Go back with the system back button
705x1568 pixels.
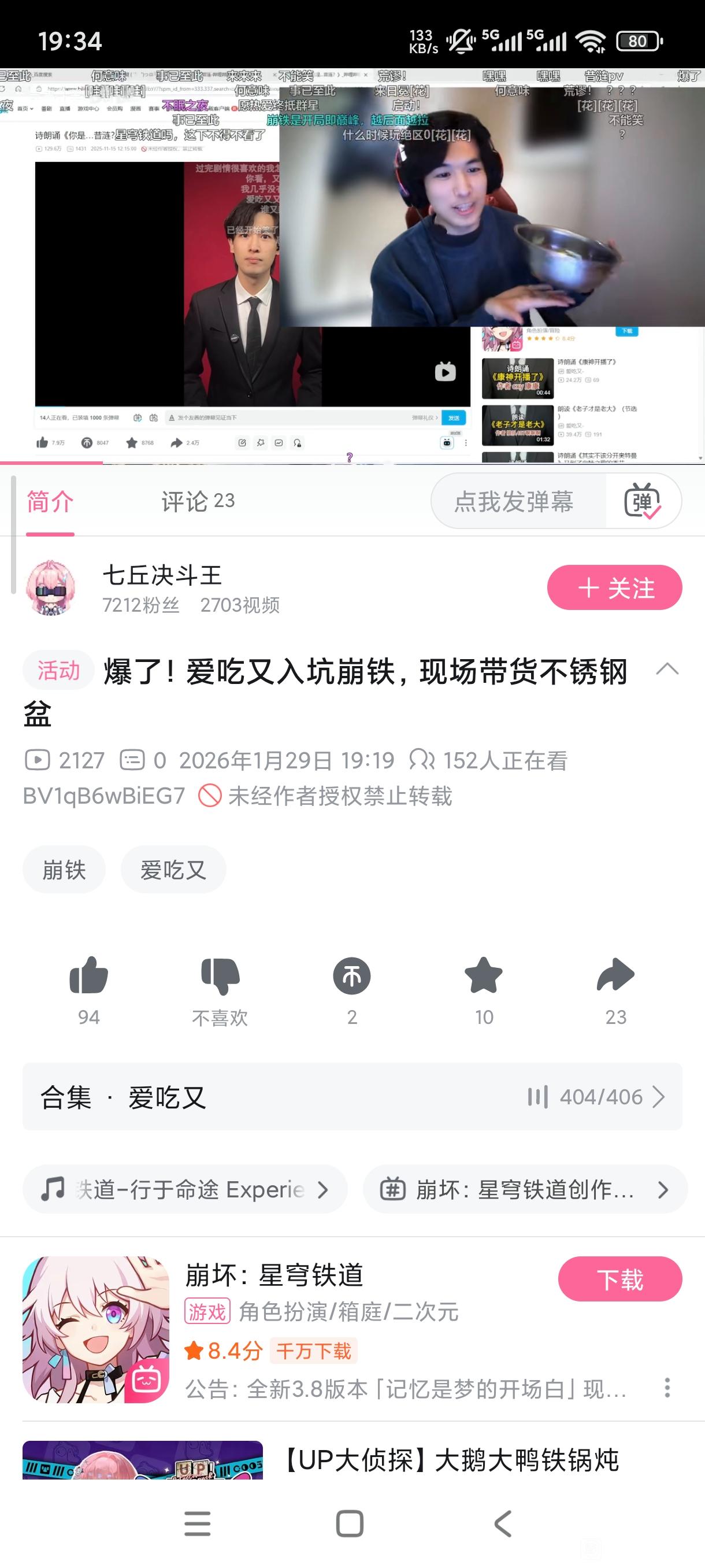(503, 1523)
